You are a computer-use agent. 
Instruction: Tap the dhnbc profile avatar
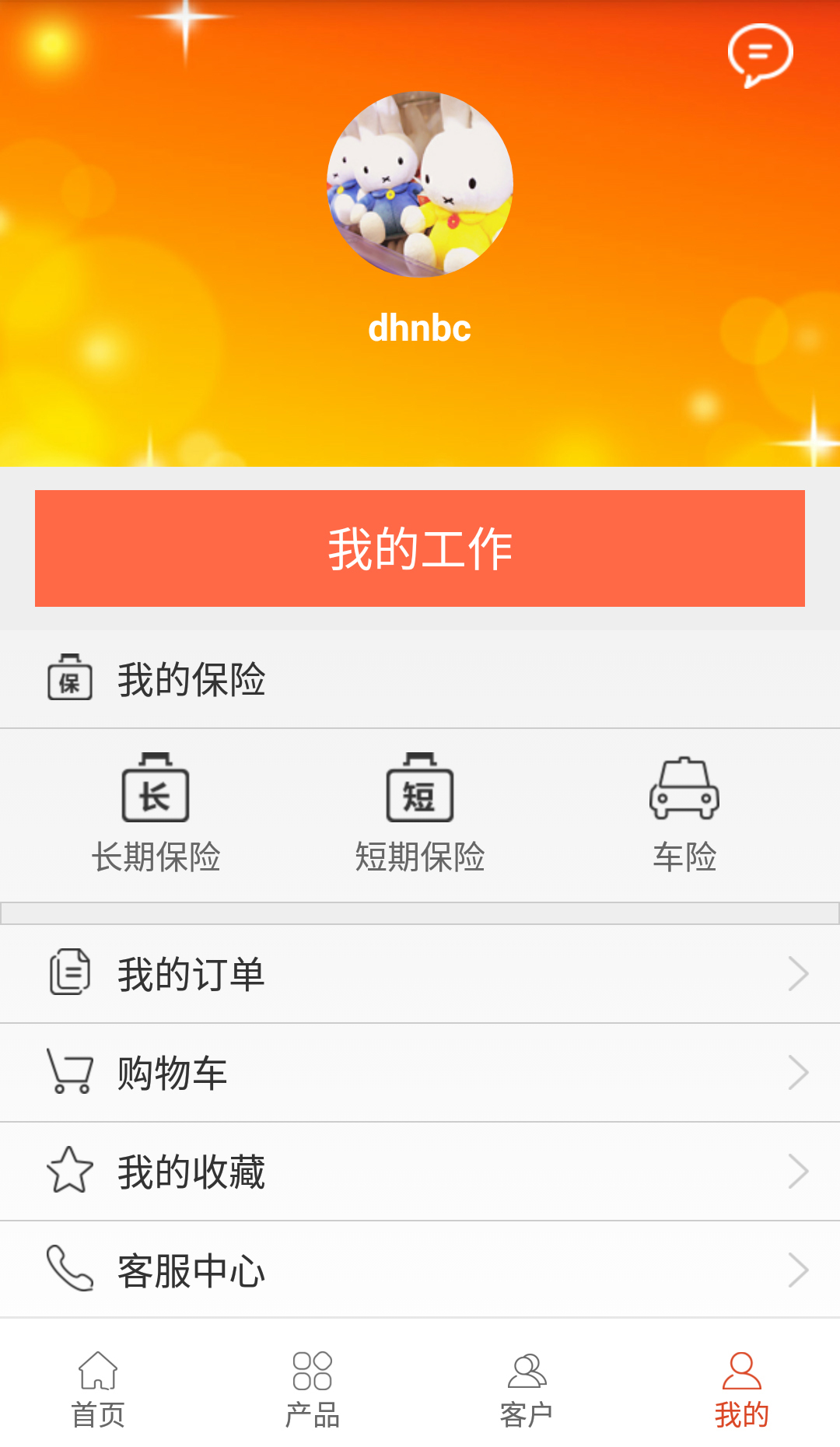tap(420, 184)
